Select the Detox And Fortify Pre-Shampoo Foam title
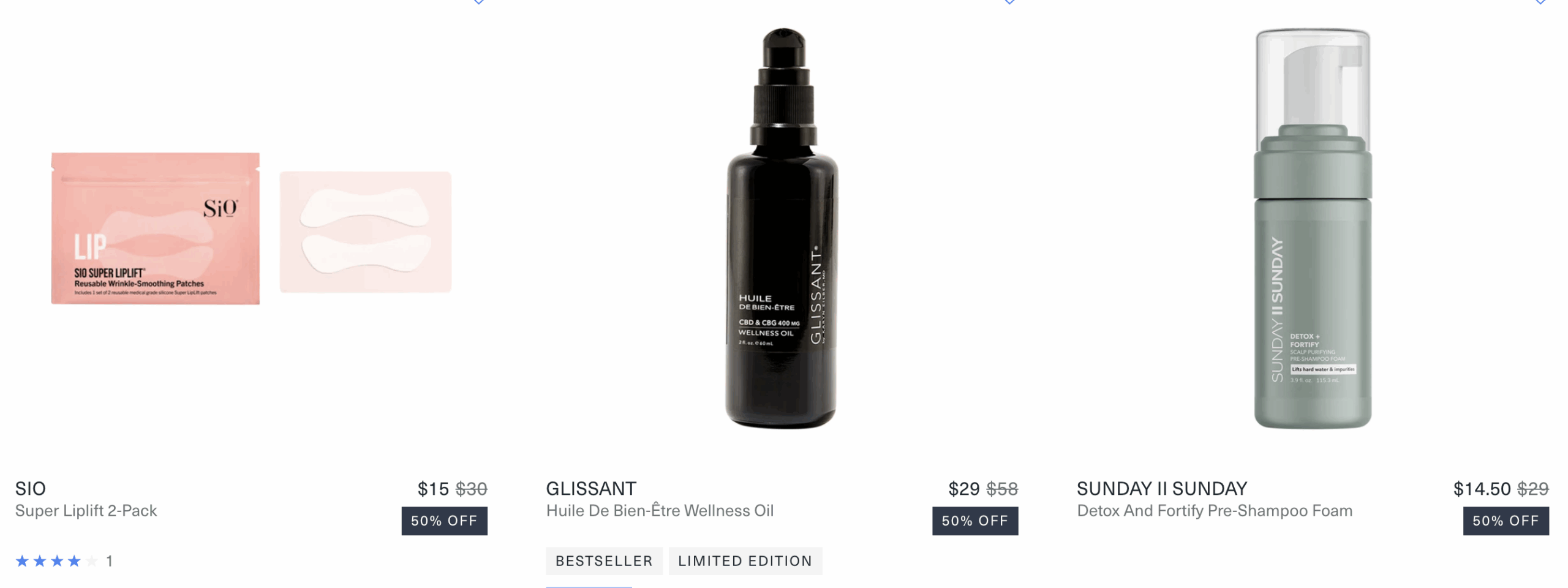This screenshot has height=588, width=1568. point(1215,510)
